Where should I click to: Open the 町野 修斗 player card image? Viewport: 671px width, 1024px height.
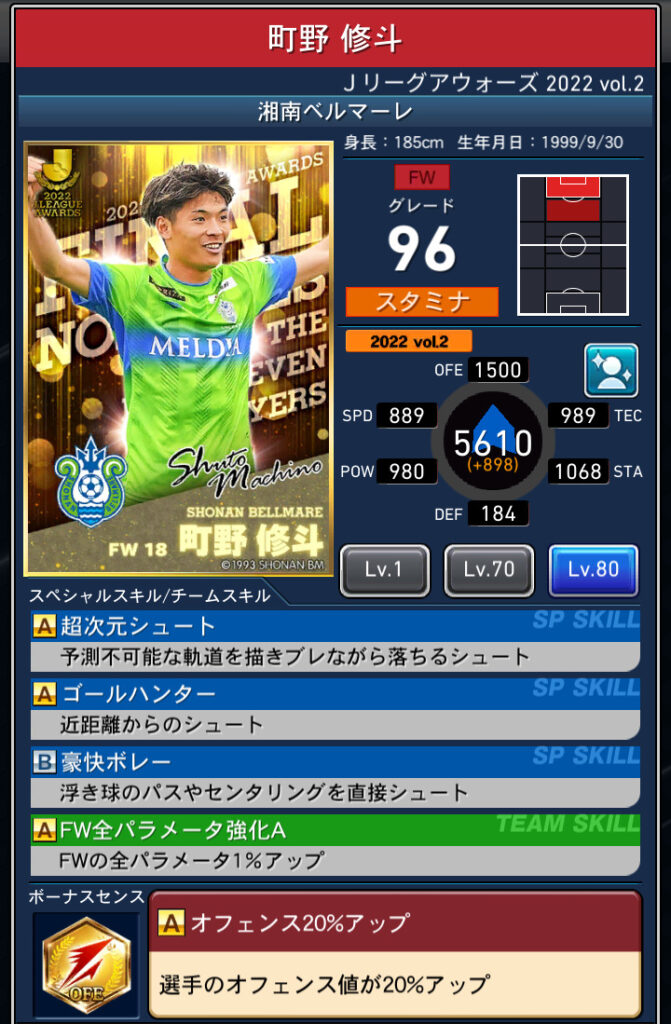click(x=178, y=358)
